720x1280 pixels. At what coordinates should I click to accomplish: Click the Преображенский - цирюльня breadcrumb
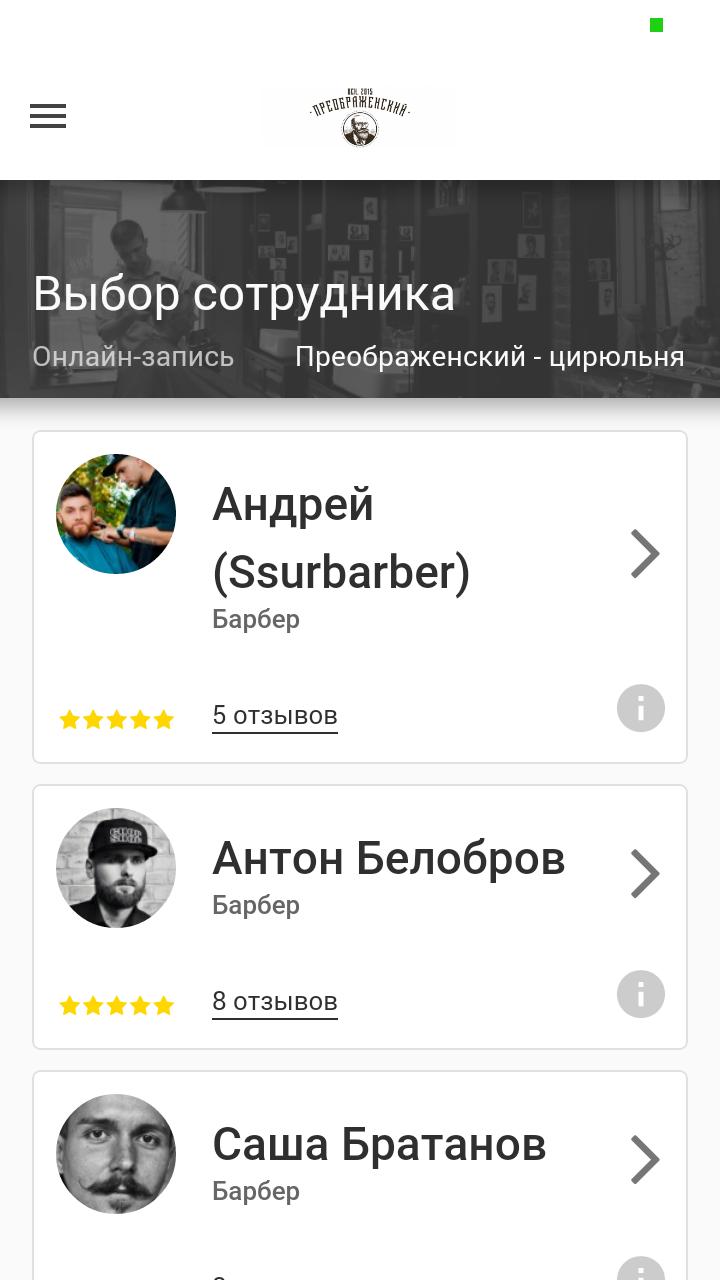(490, 357)
